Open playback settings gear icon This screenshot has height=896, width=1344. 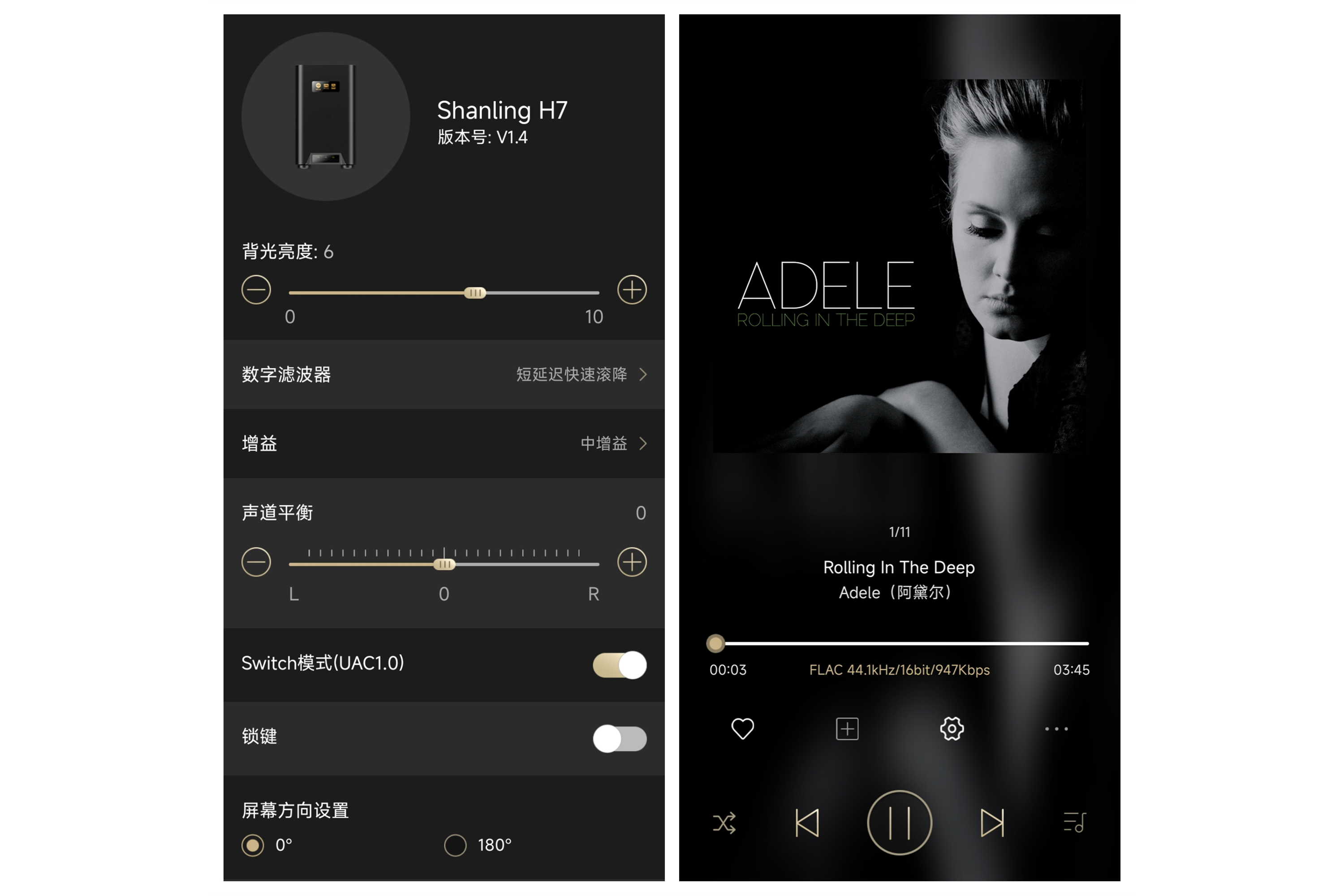pos(952,728)
